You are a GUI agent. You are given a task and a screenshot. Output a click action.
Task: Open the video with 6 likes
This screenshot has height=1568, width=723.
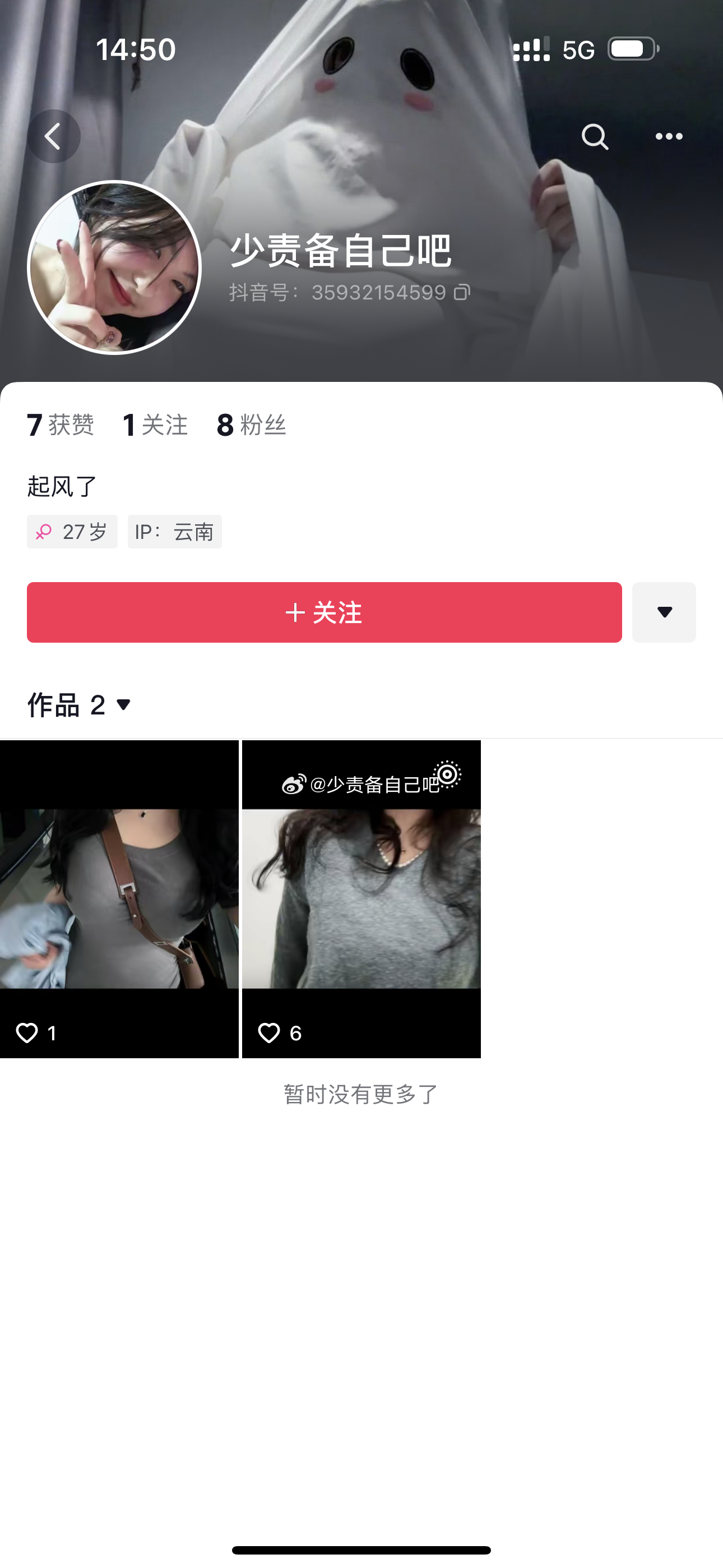coord(361,898)
